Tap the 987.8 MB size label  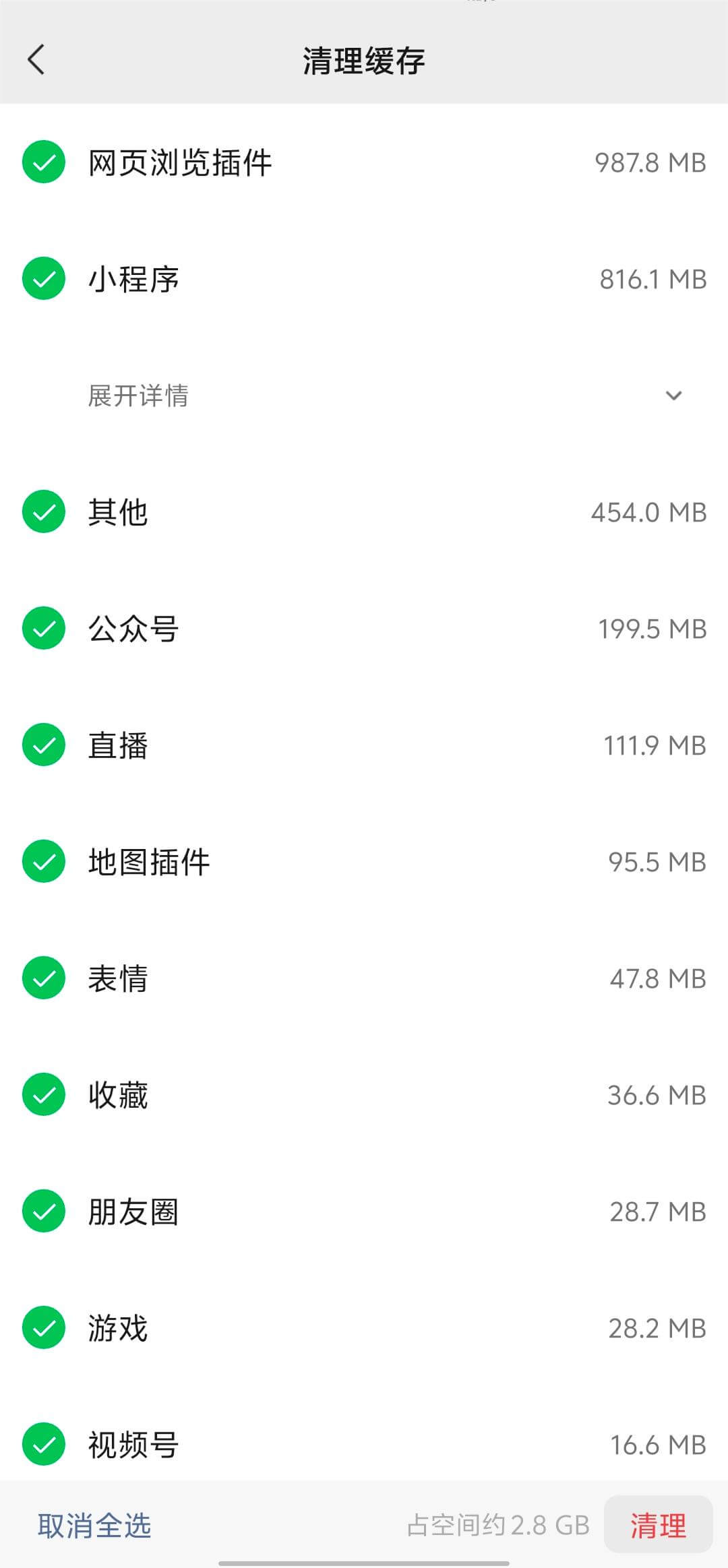pos(648,162)
